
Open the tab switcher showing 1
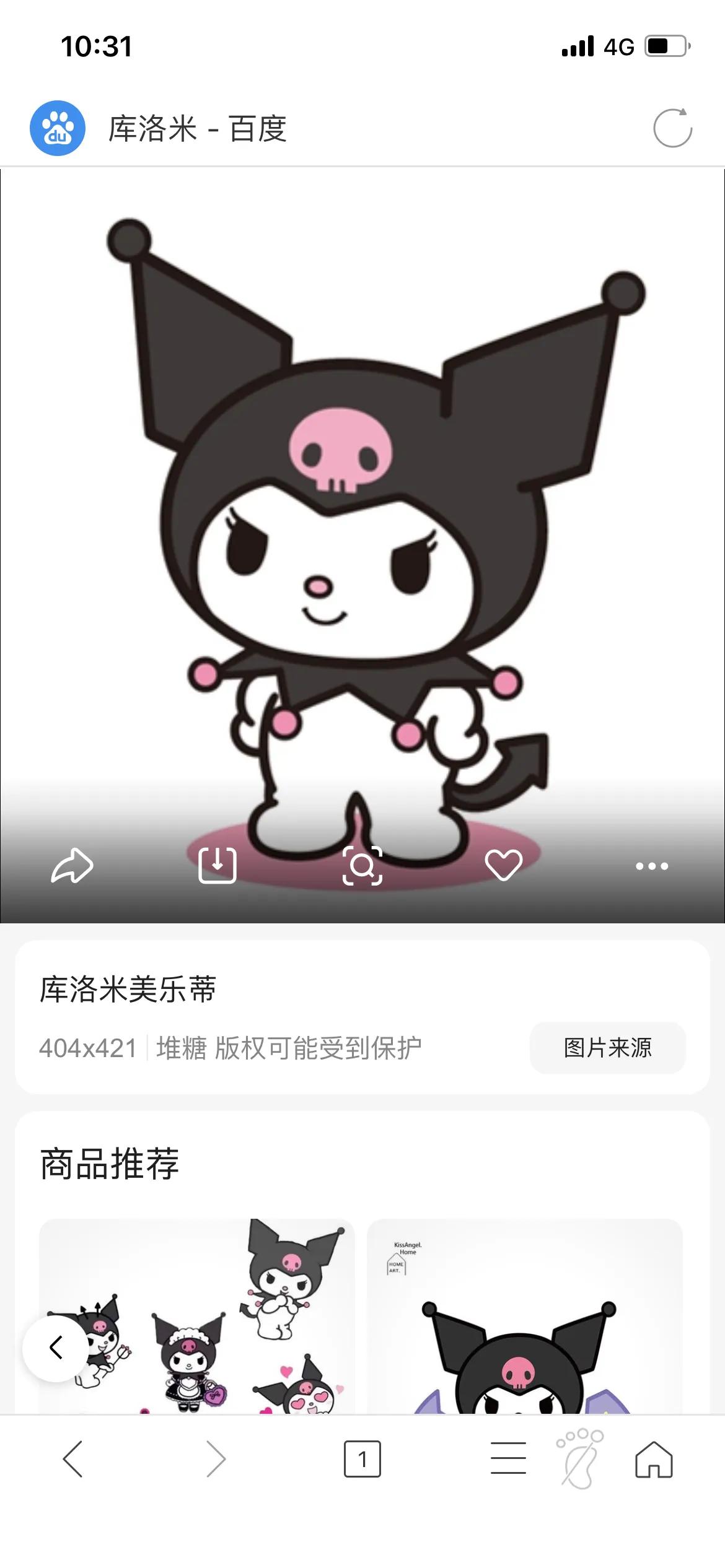[x=362, y=1459]
